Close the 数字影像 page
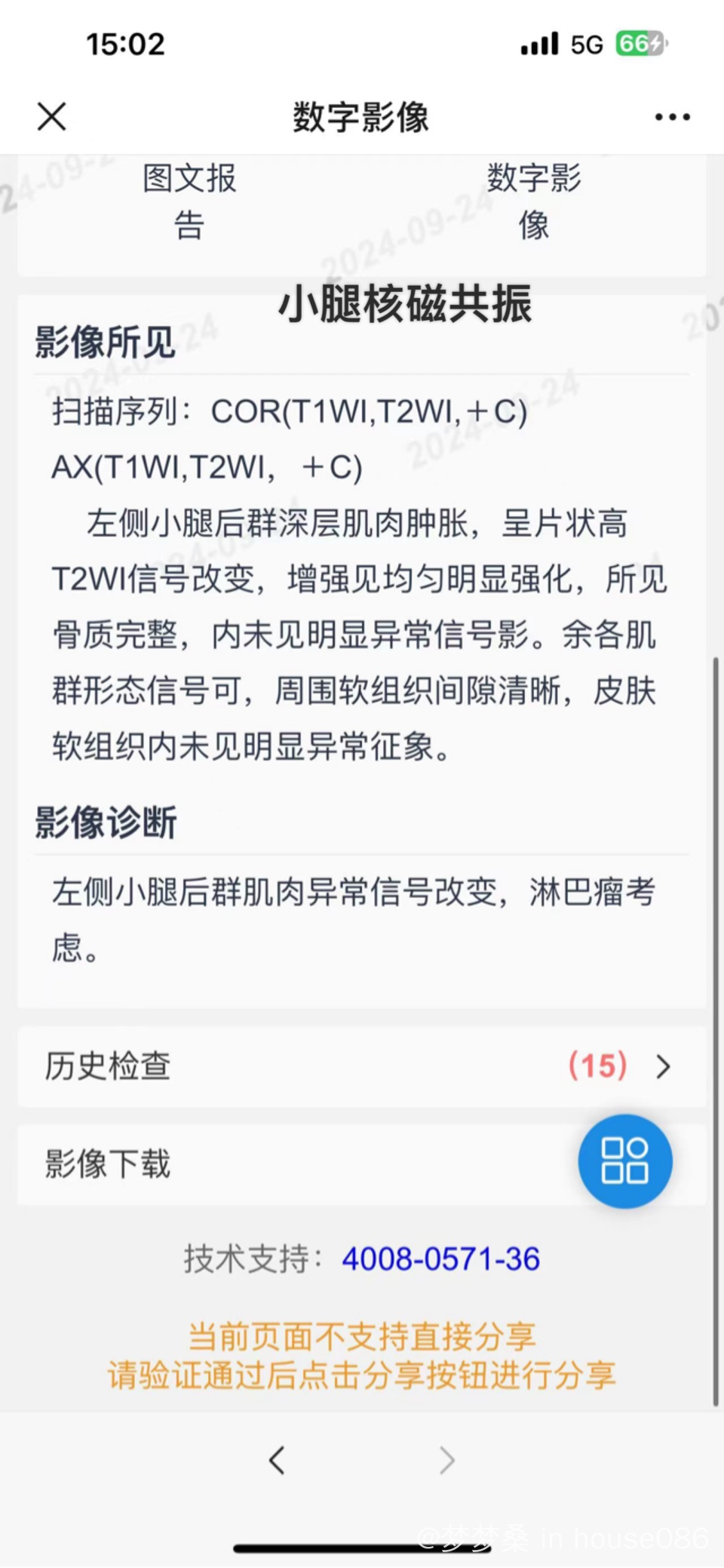Screen dimensions: 724x1568 [51, 117]
